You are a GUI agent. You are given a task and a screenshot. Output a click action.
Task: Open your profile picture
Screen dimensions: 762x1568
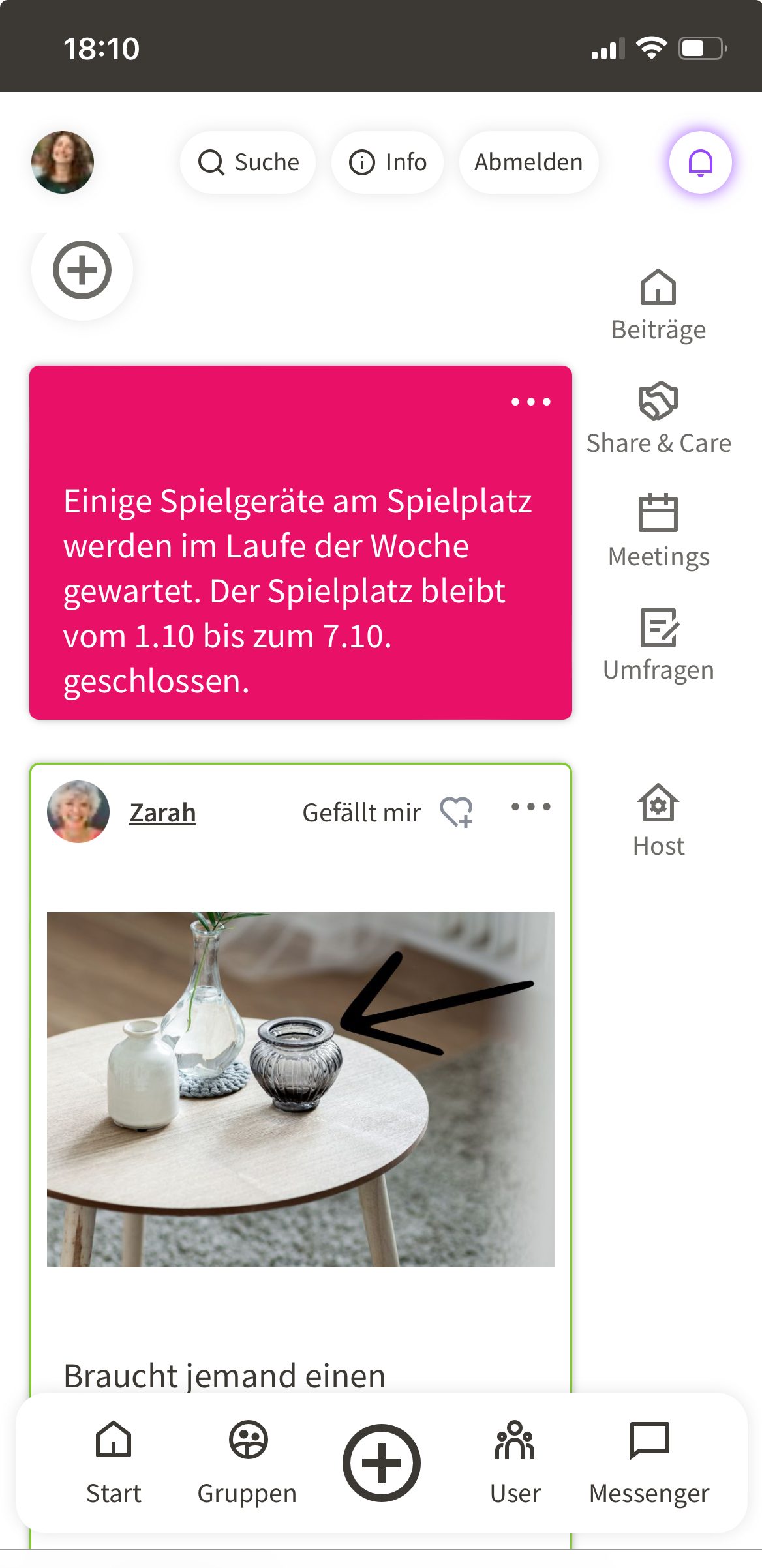[63, 162]
